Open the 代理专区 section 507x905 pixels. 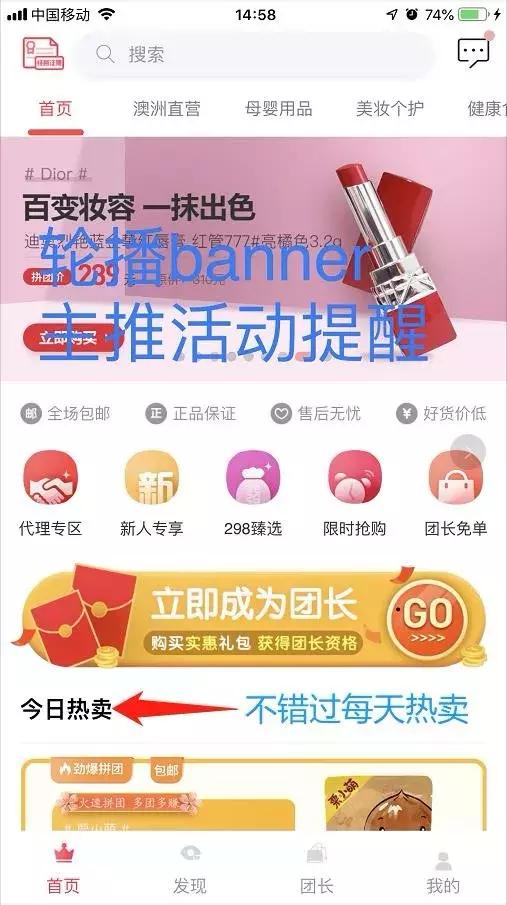point(50,493)
